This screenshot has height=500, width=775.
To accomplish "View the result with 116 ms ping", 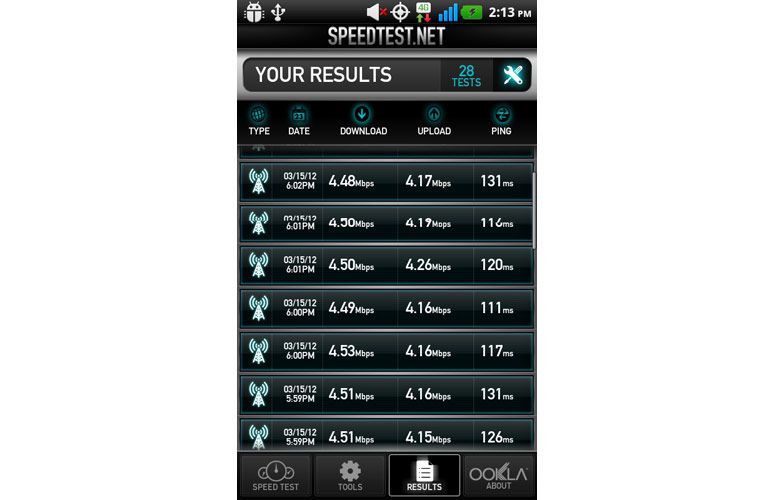I will 386,223.
